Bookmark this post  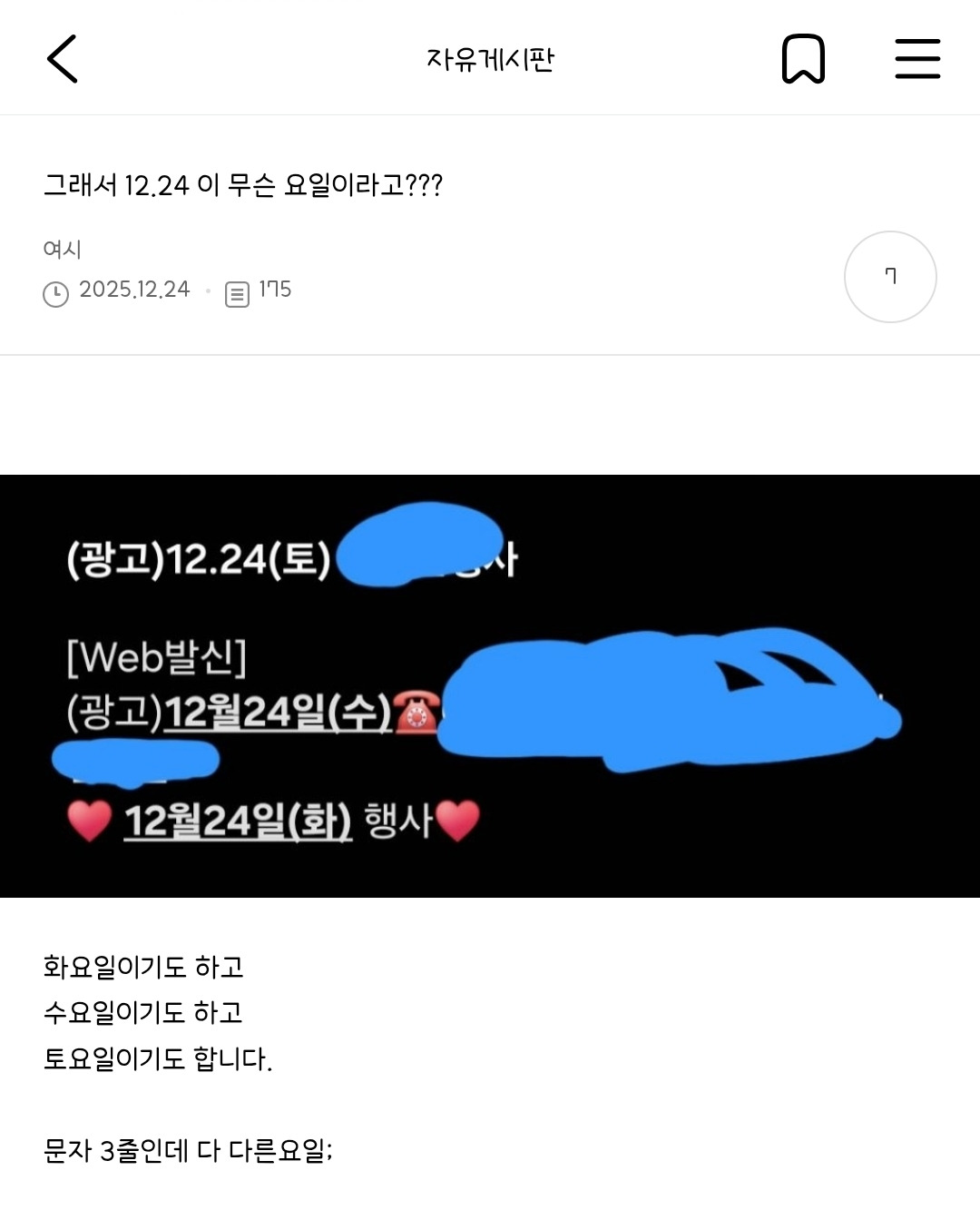pyautogui.click(x=803, y=59)
